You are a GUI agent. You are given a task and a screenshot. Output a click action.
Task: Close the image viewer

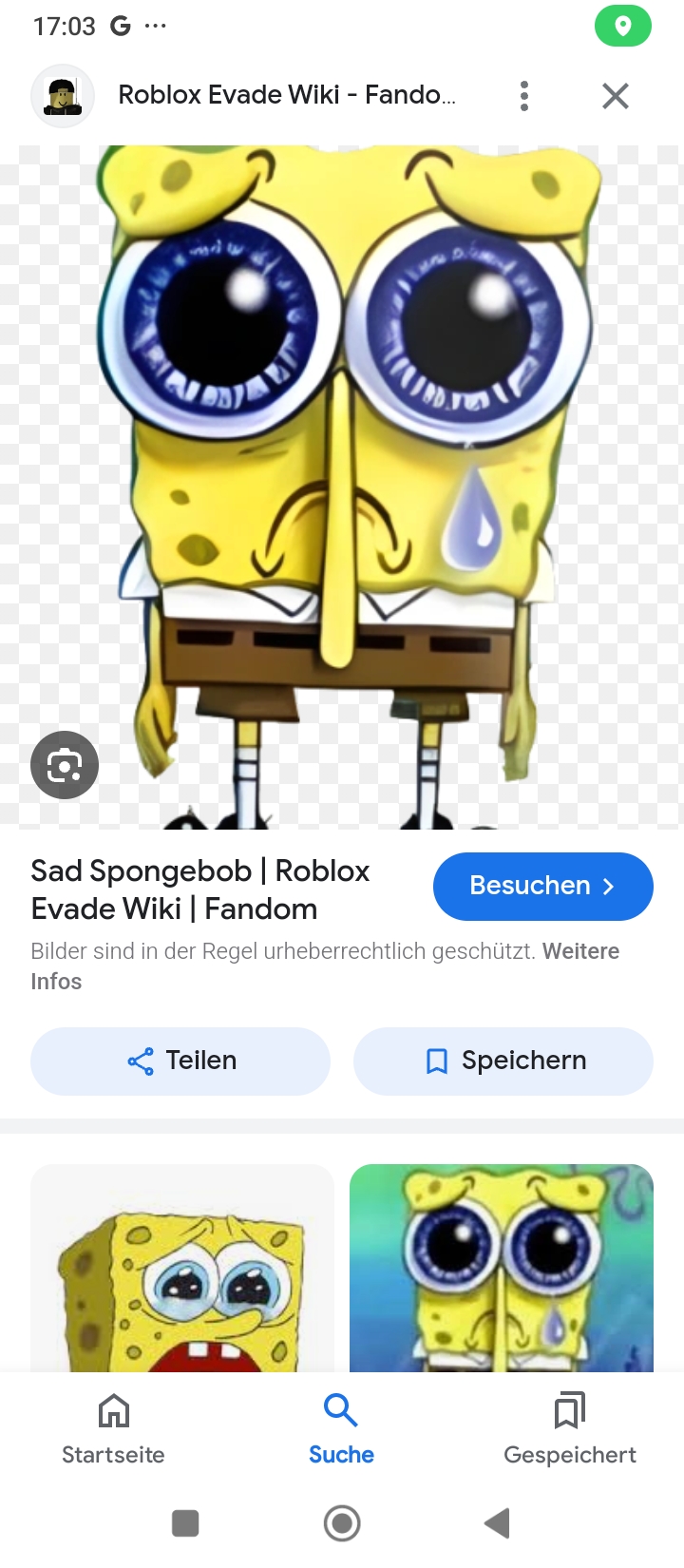(x=615, y=96)
